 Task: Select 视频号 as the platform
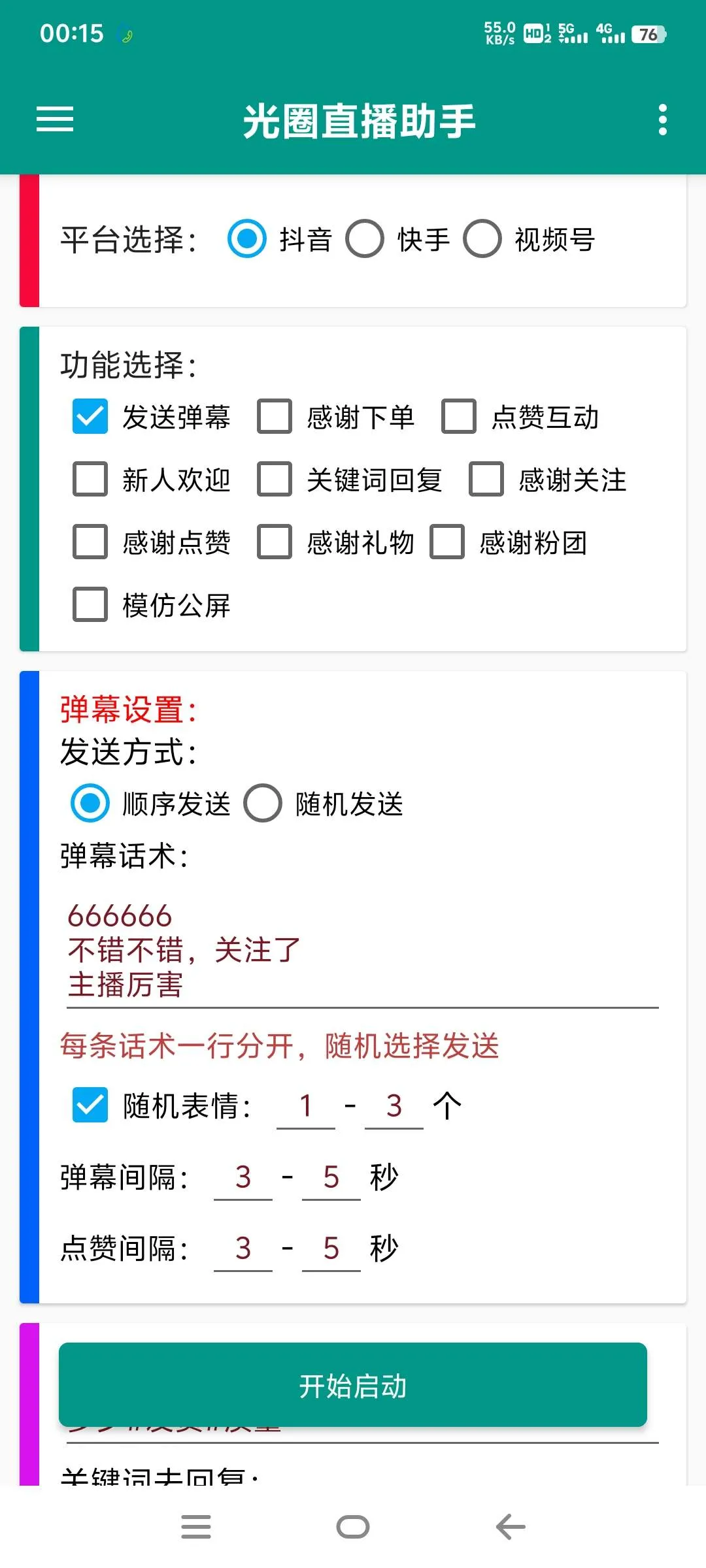[x=482, y=239]
